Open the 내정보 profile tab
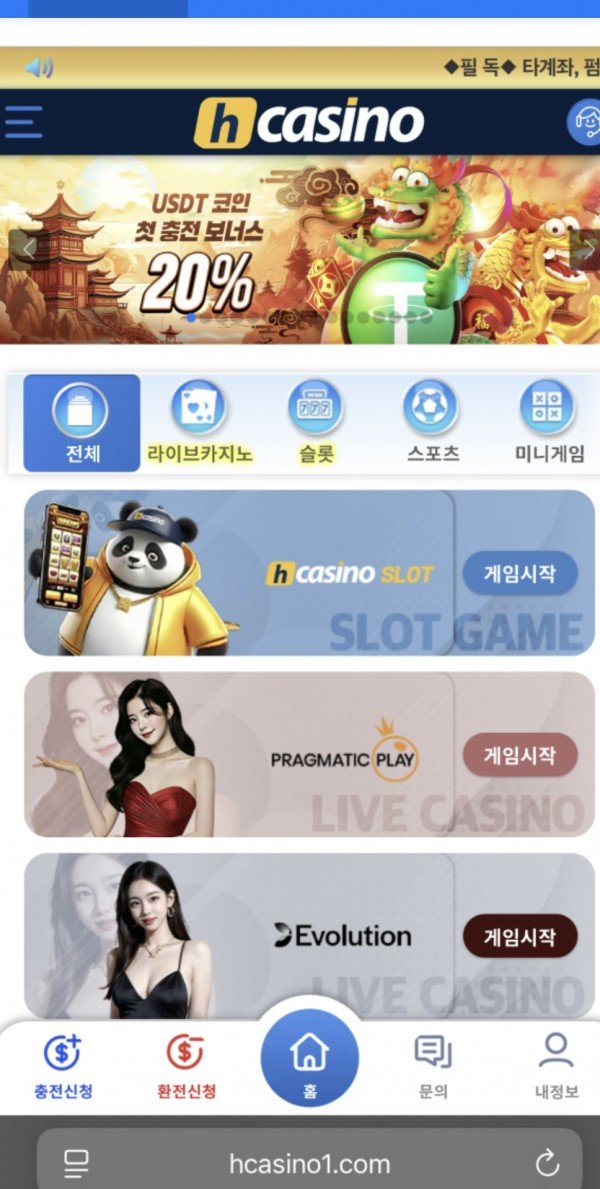 pyautogui.click(x=555, y=1066)
